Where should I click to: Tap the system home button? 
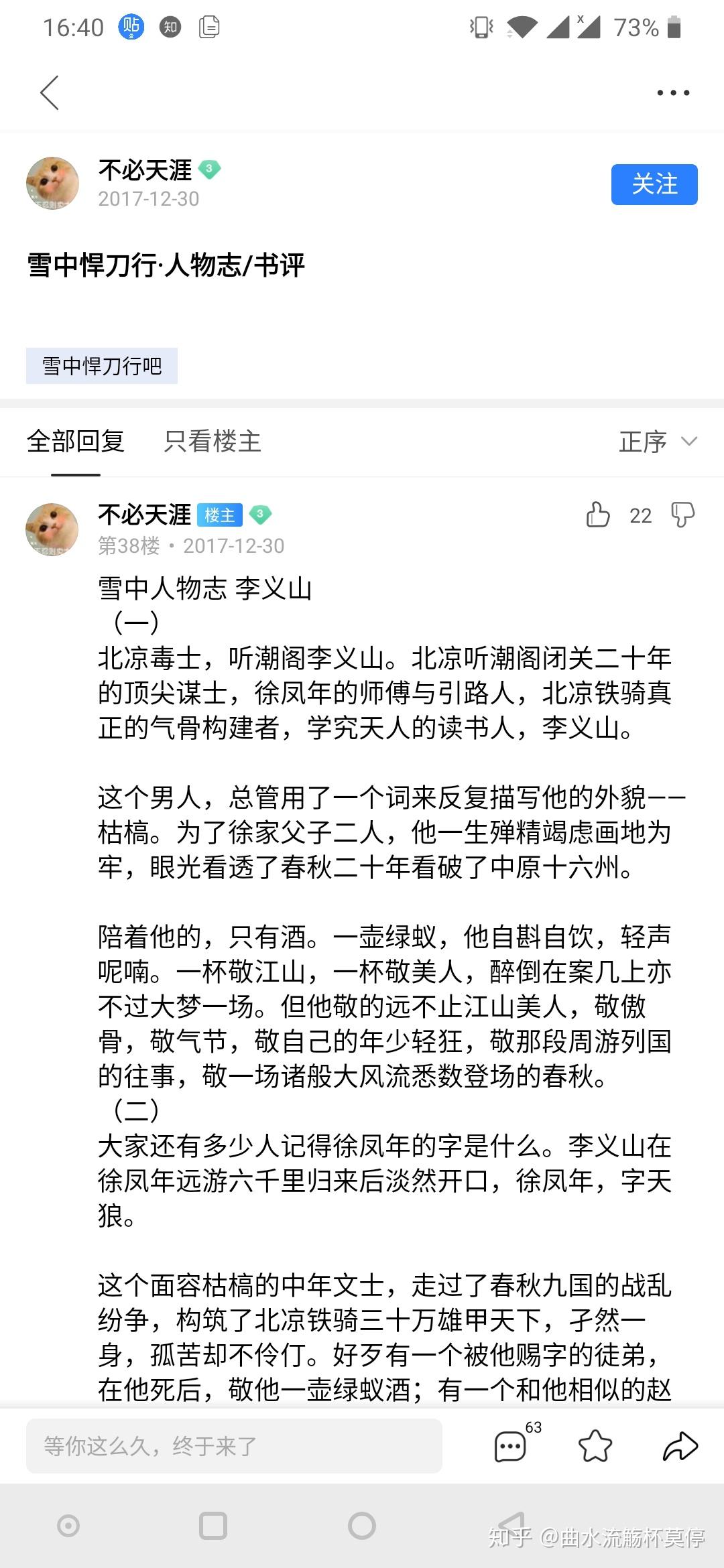tap(362, 1526)
